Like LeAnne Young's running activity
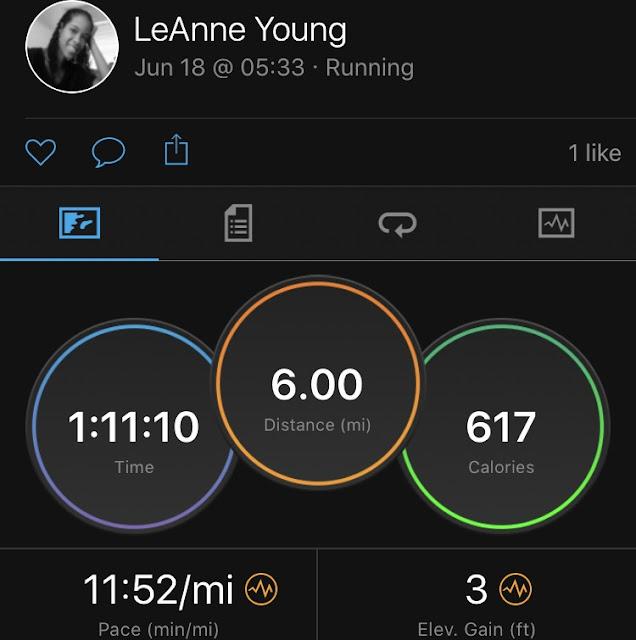The height and width of the screenshot is (640, 636). (x=40, y=153)
